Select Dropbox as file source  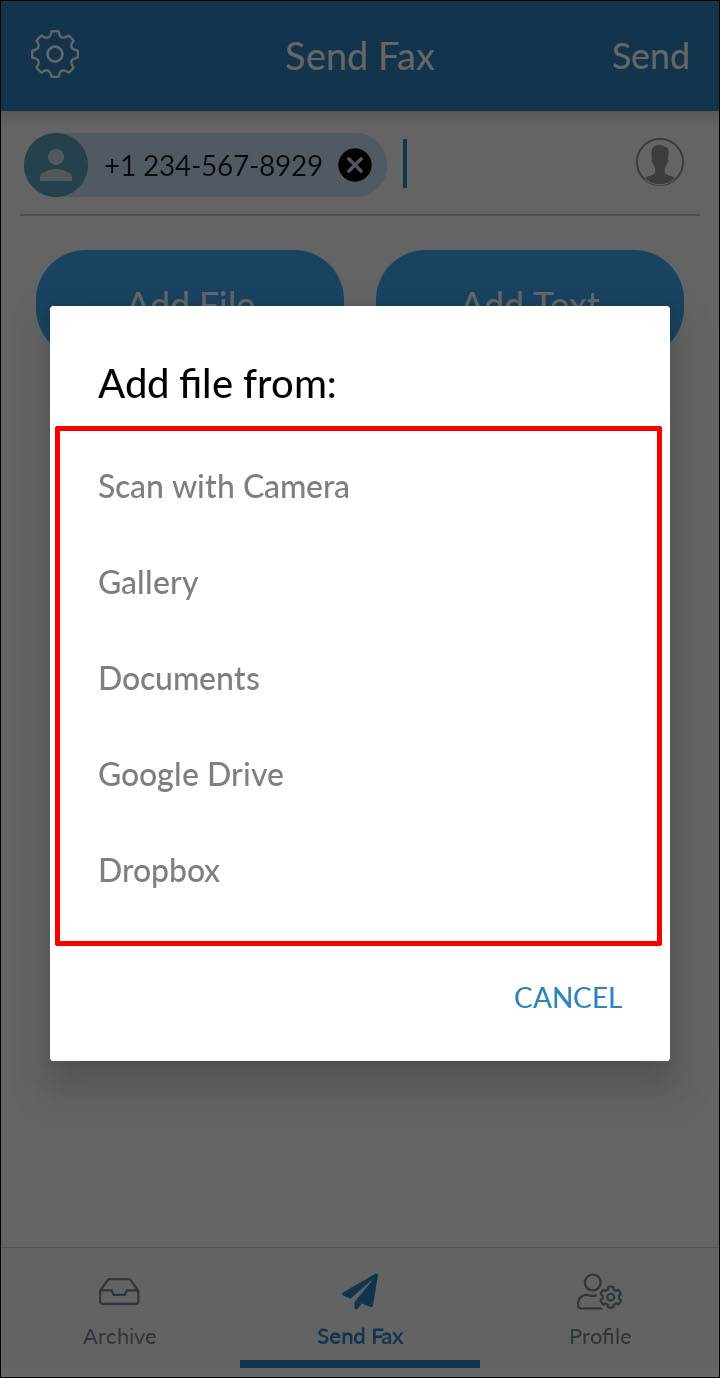[159, 871]
